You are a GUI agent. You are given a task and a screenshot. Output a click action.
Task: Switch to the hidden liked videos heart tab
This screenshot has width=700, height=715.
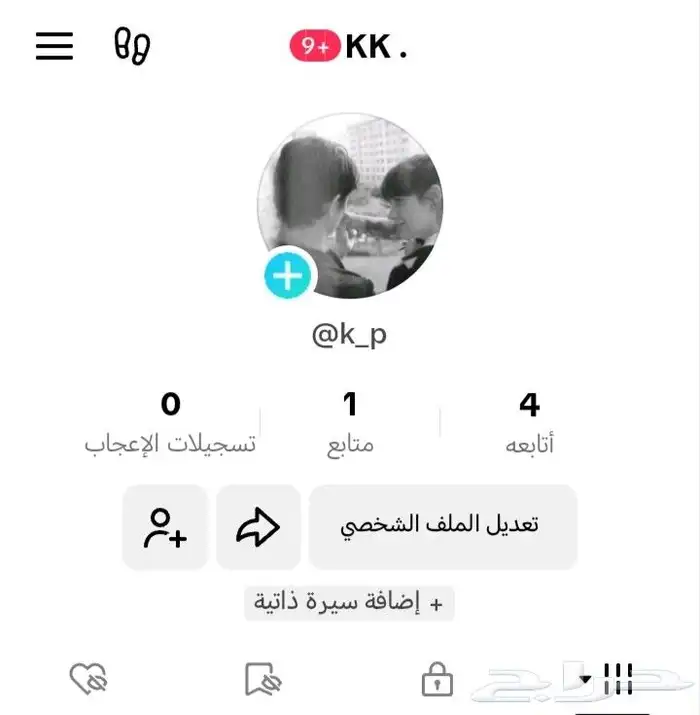[x=88, y=680]
